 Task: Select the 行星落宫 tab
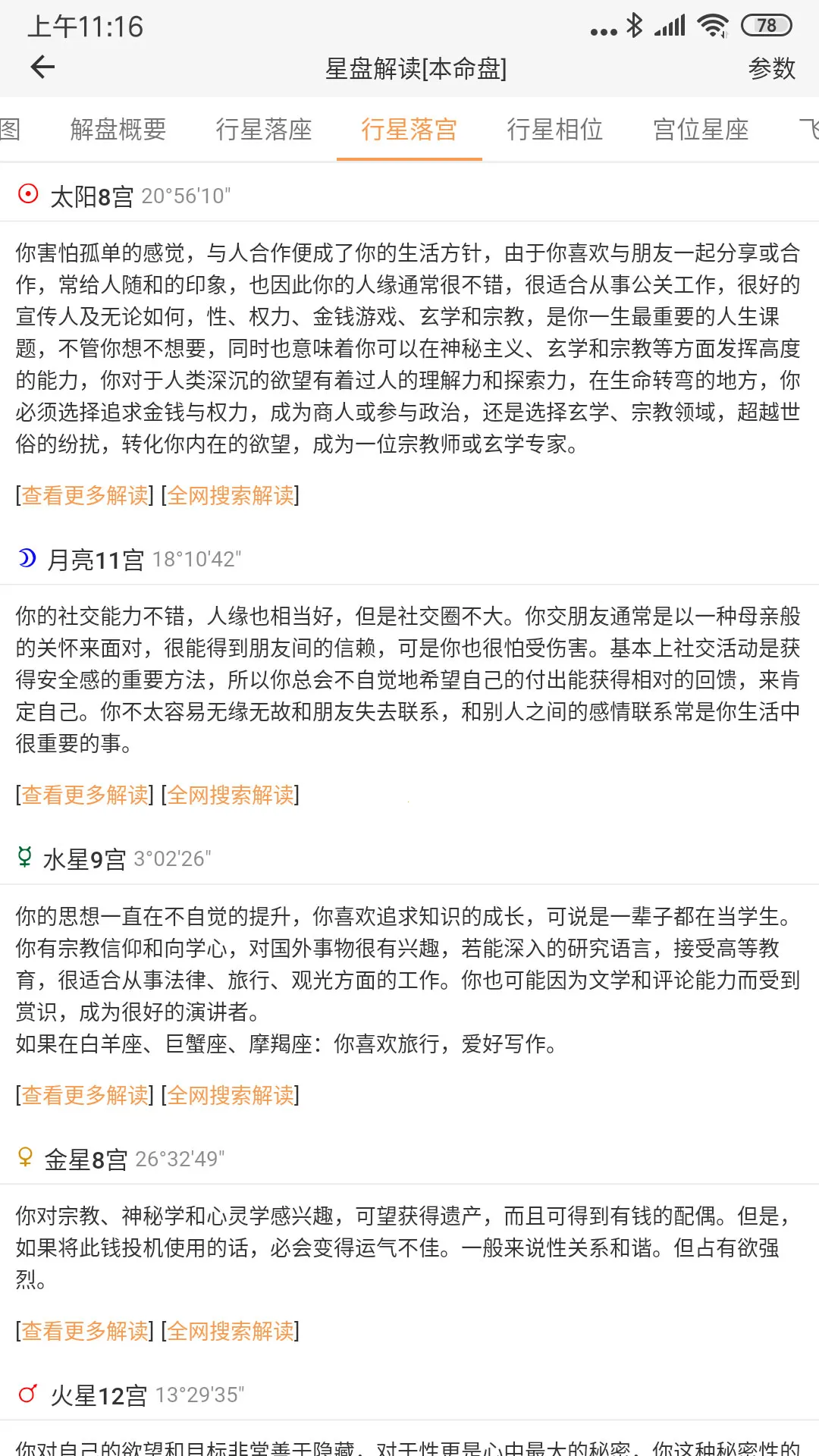tap(409, 130)
